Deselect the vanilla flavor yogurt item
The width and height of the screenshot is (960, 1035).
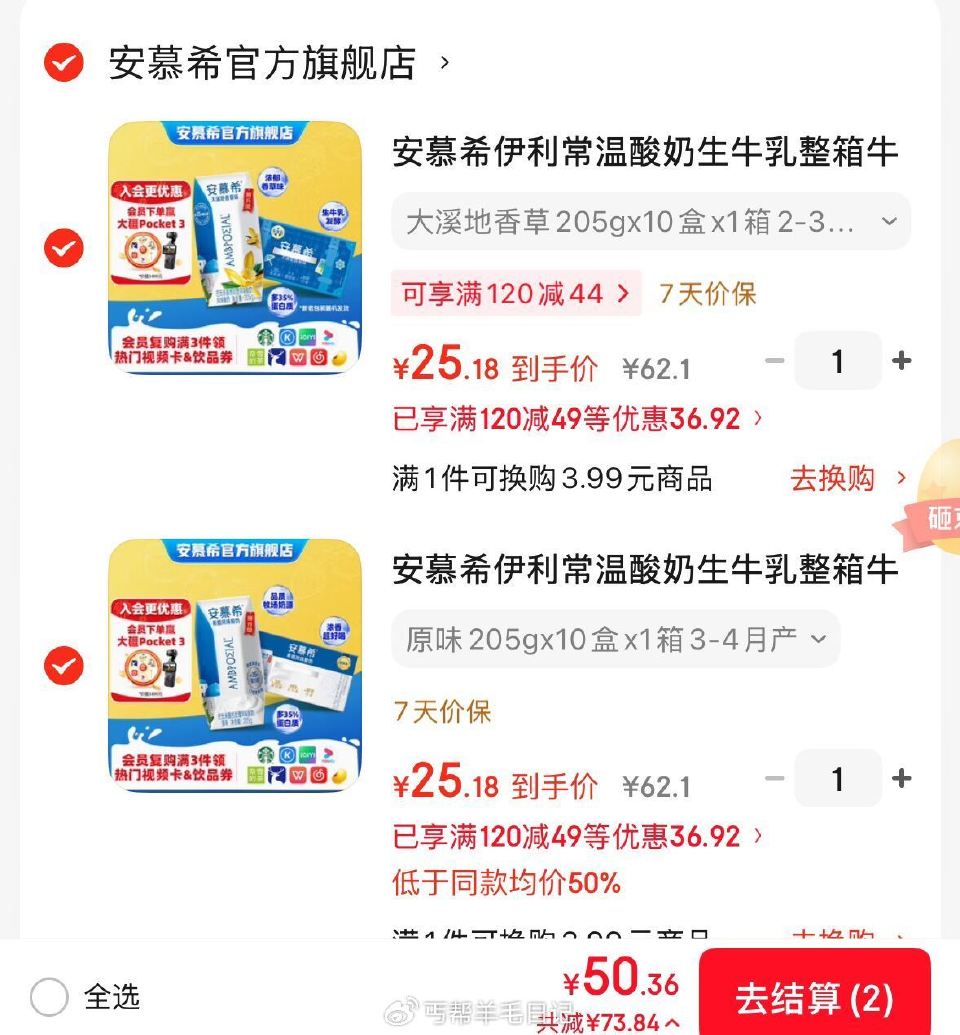(62, 249)
